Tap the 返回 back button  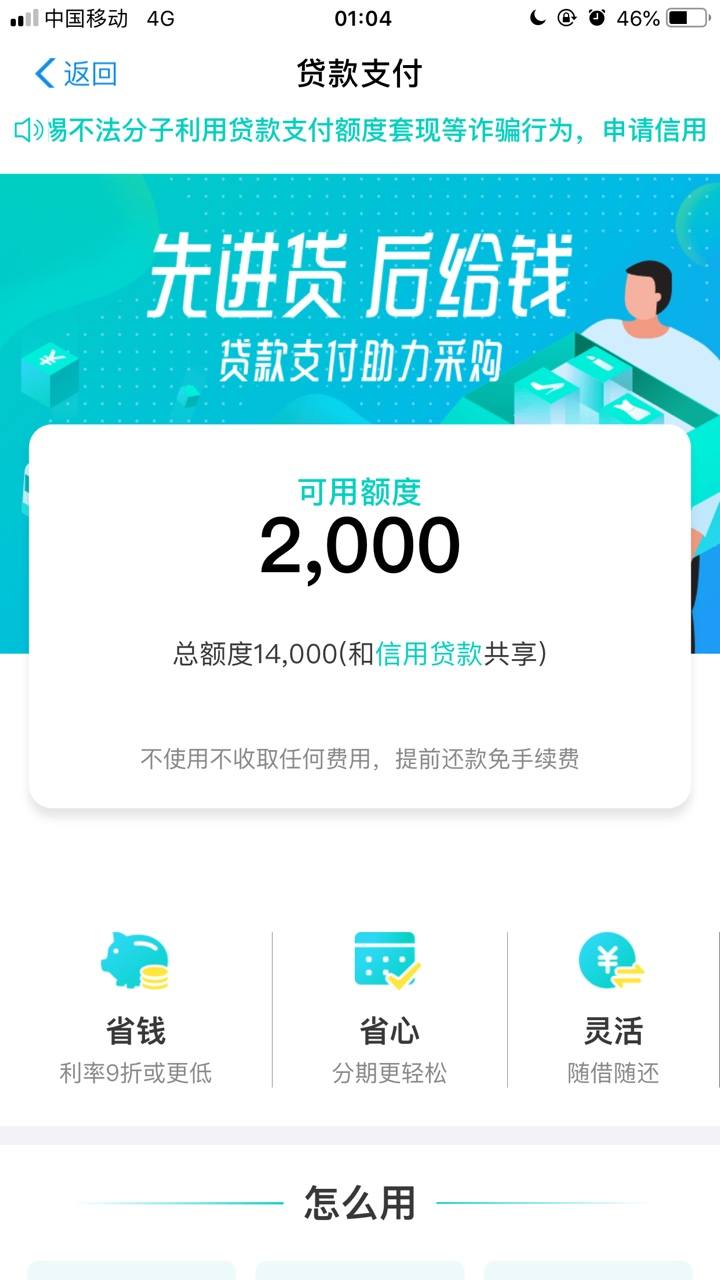pos(76,73)
